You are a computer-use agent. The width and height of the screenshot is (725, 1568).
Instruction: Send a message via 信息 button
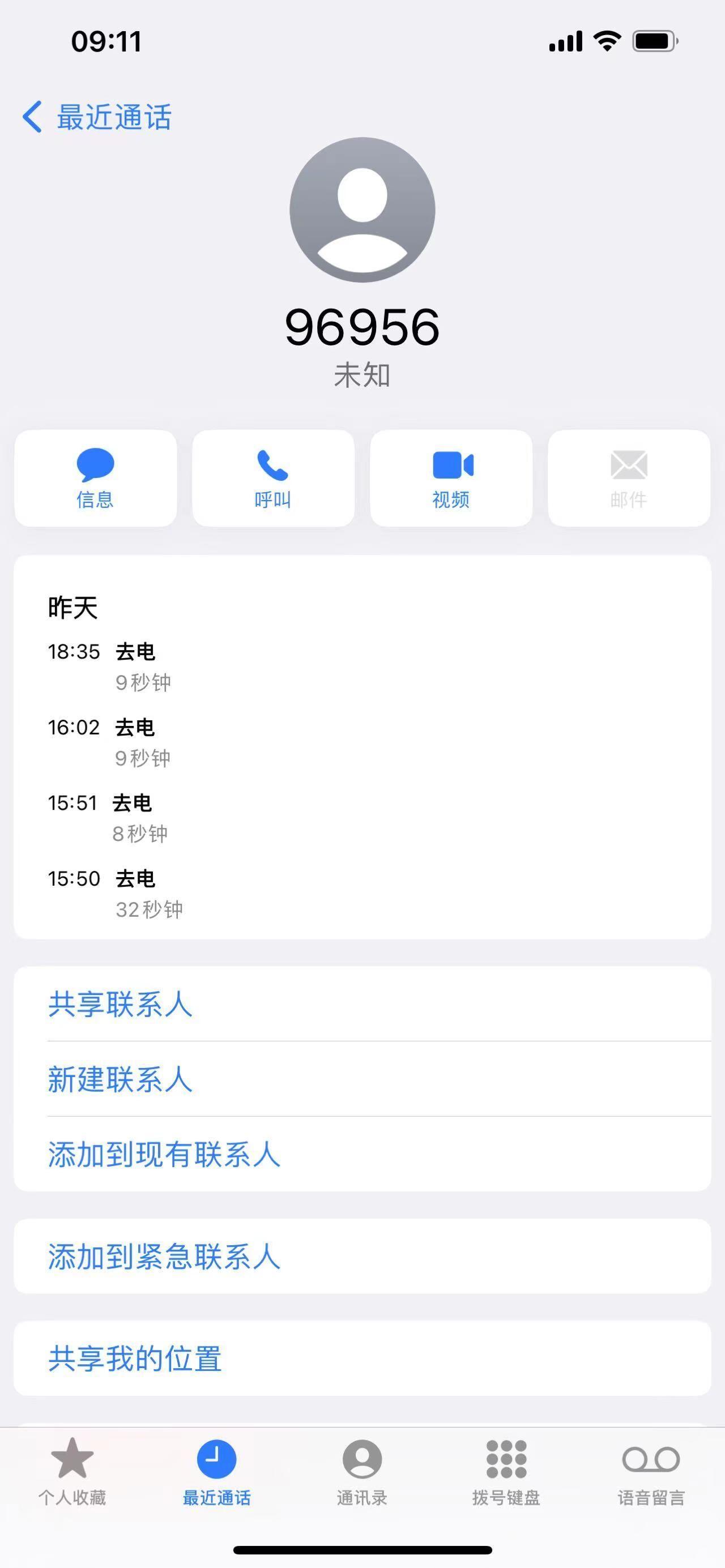click(96, 478)
